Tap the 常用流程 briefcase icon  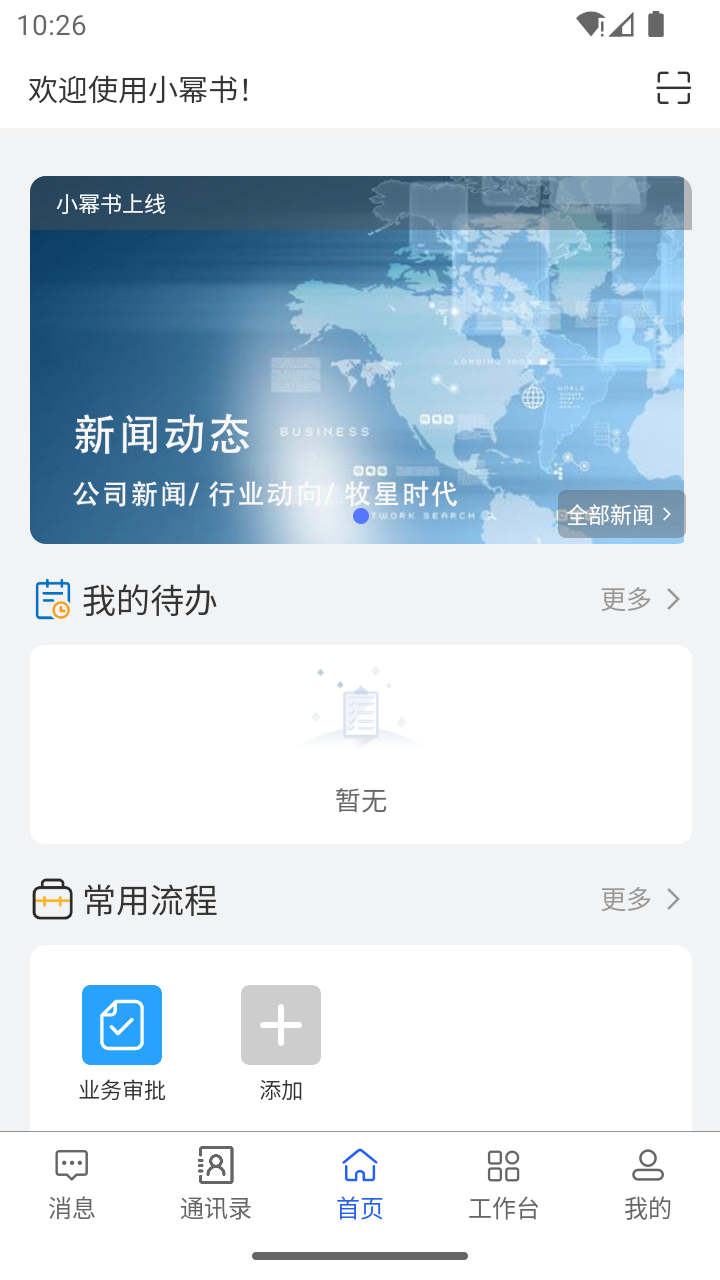click(x=53, y=898)
